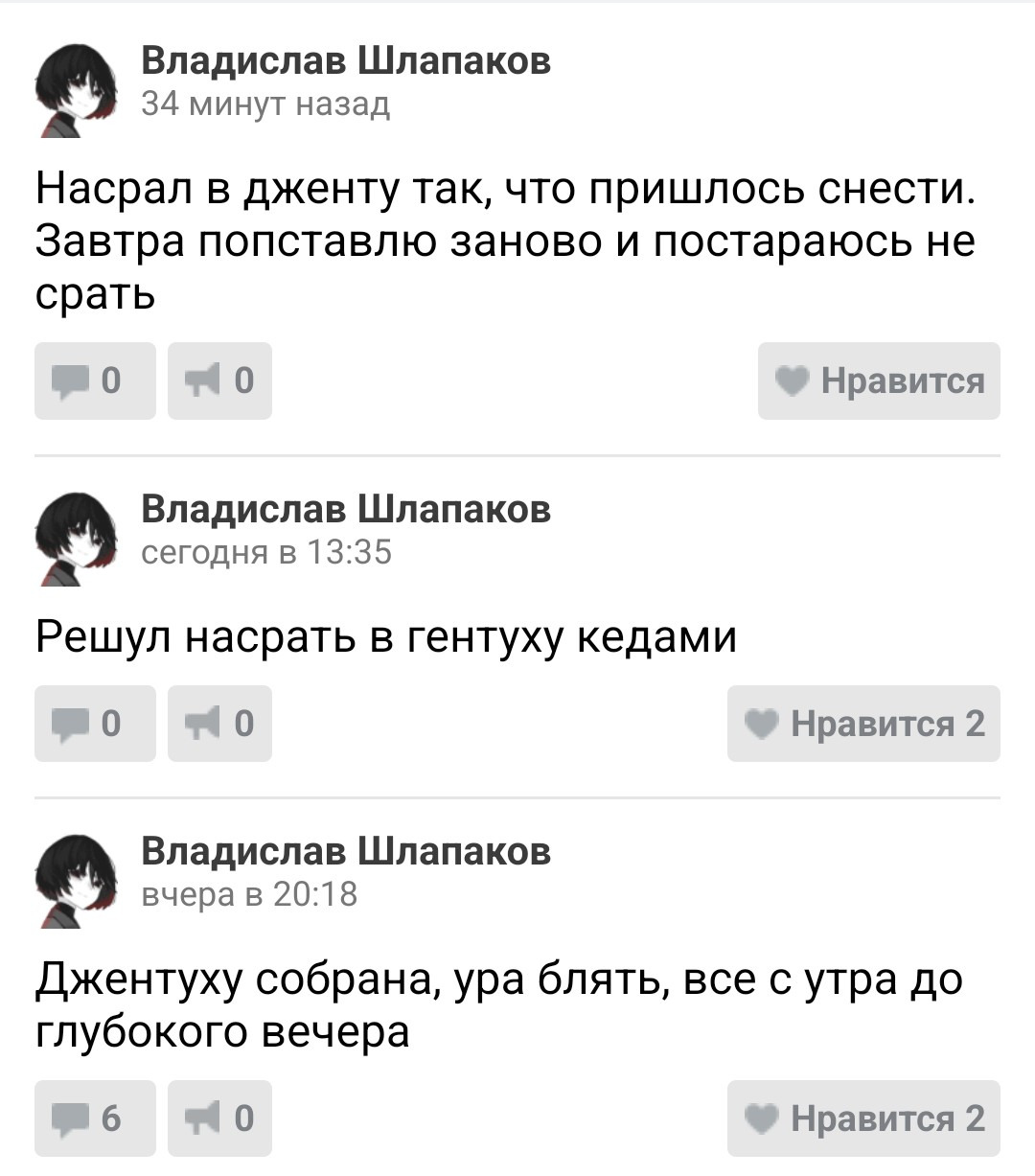Open the avatar on the сегодня в 13:35 post
Screen dimensions: 1035x1176
click(76, 539)
